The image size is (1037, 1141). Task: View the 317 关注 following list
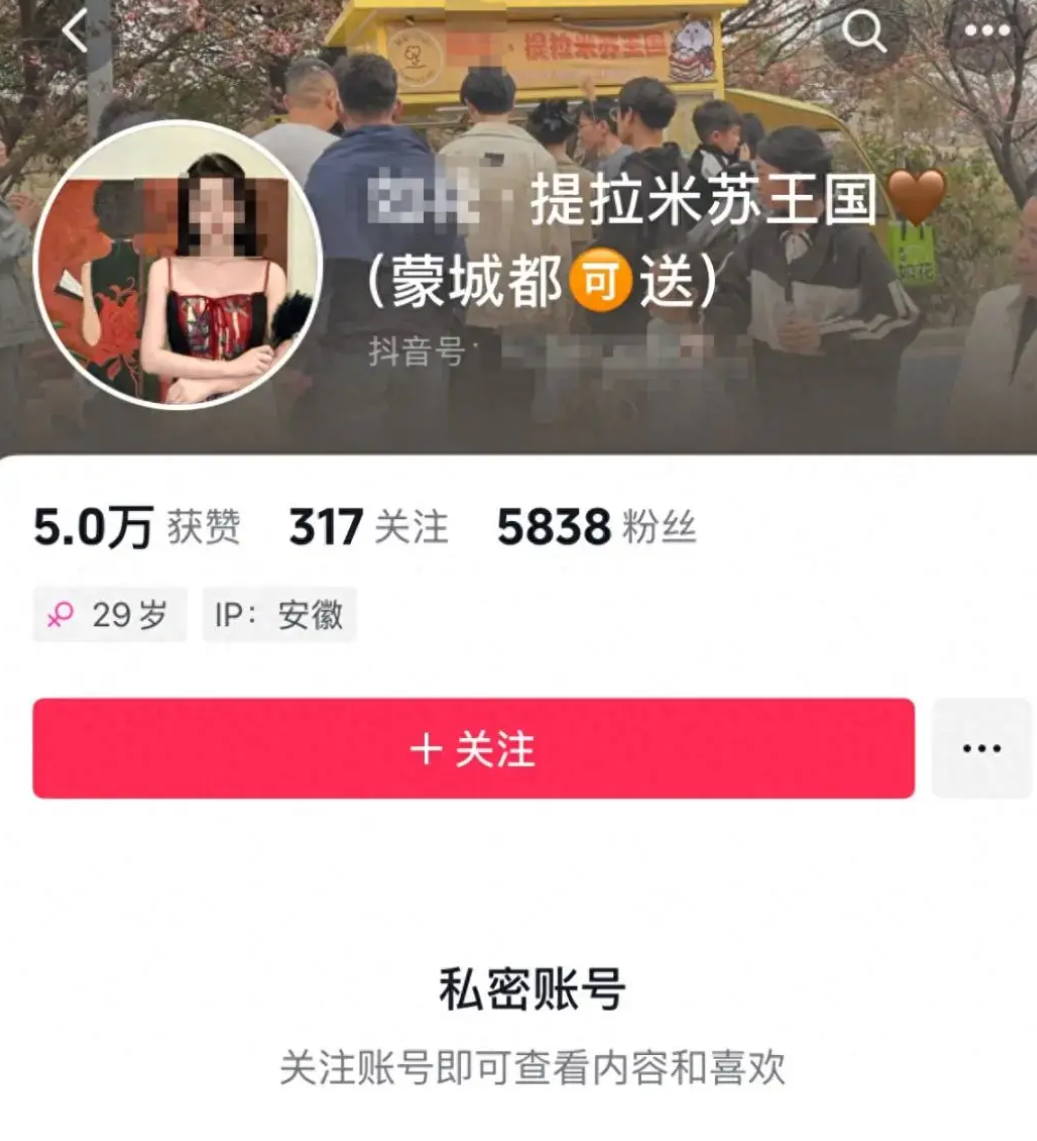click(x=368, y=527)
